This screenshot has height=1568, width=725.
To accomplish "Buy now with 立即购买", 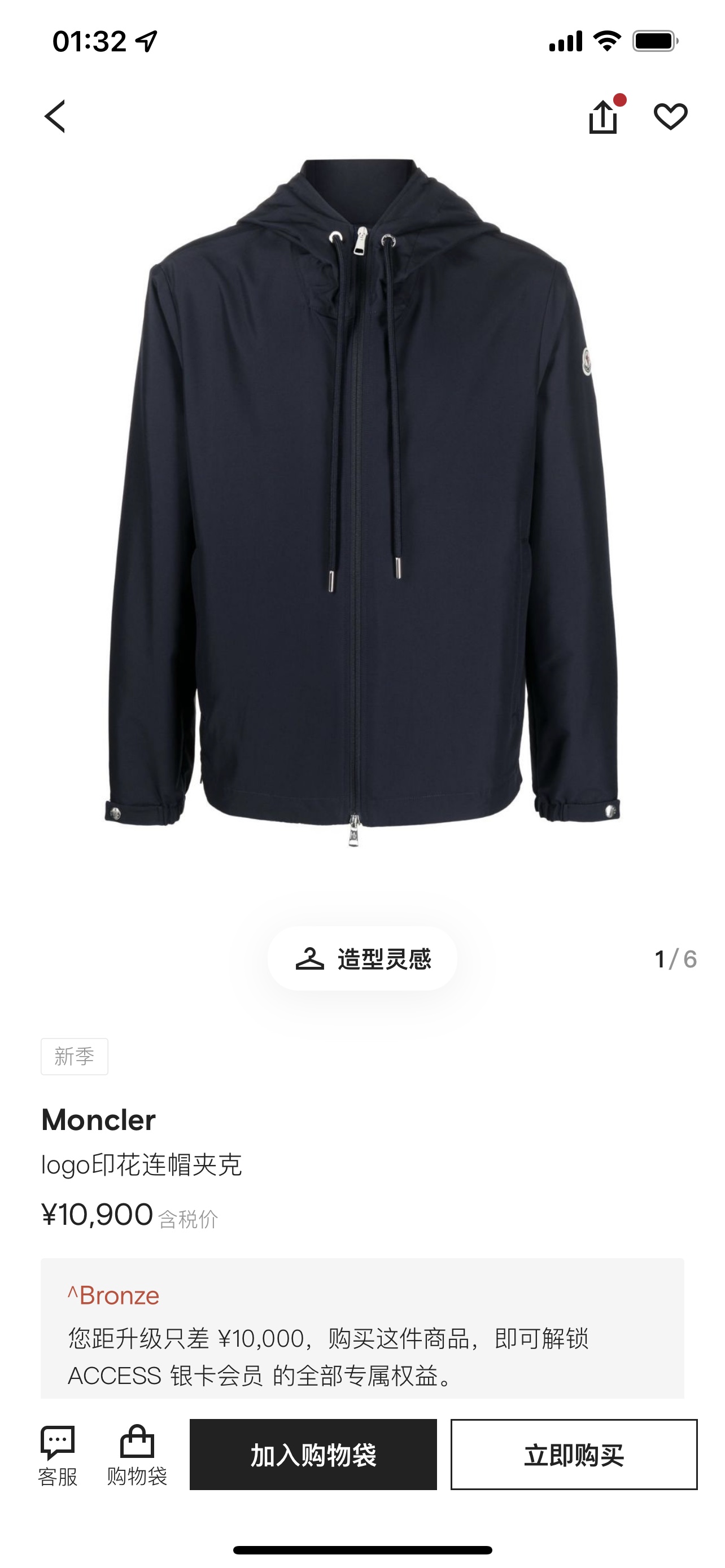I will 574,1454.
